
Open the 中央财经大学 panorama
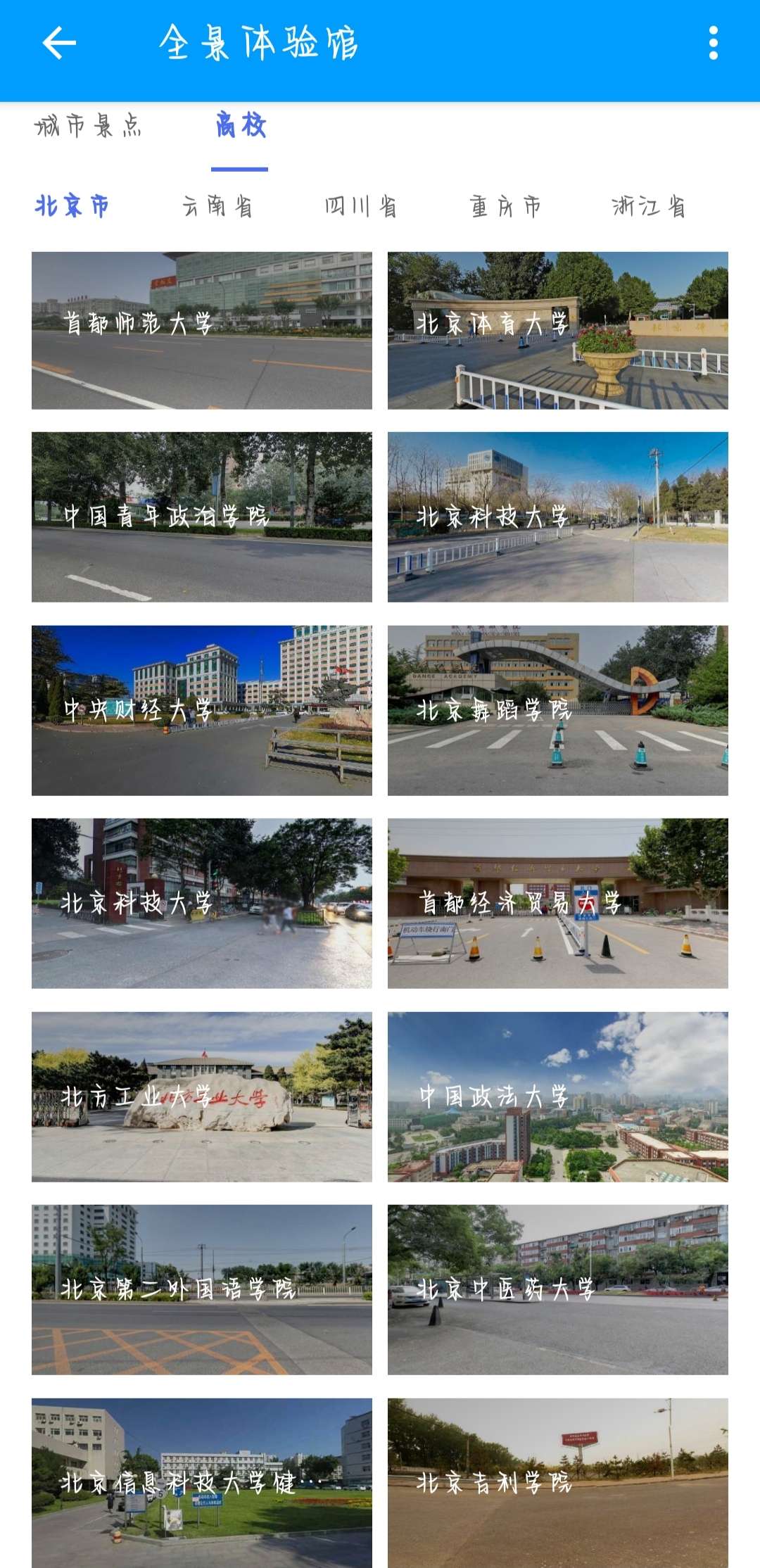(x=202, y=711)
